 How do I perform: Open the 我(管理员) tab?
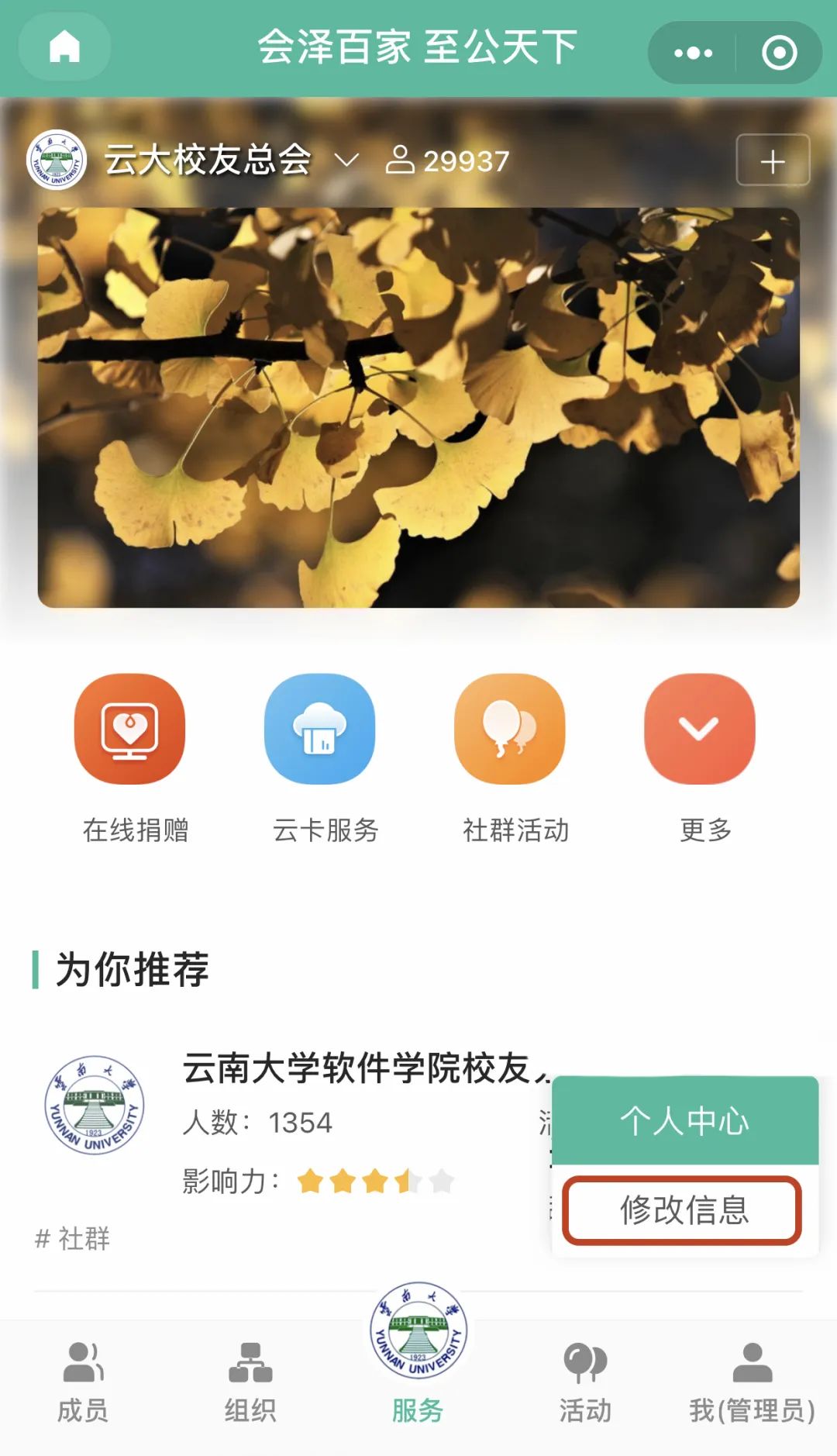[752, 1382]
